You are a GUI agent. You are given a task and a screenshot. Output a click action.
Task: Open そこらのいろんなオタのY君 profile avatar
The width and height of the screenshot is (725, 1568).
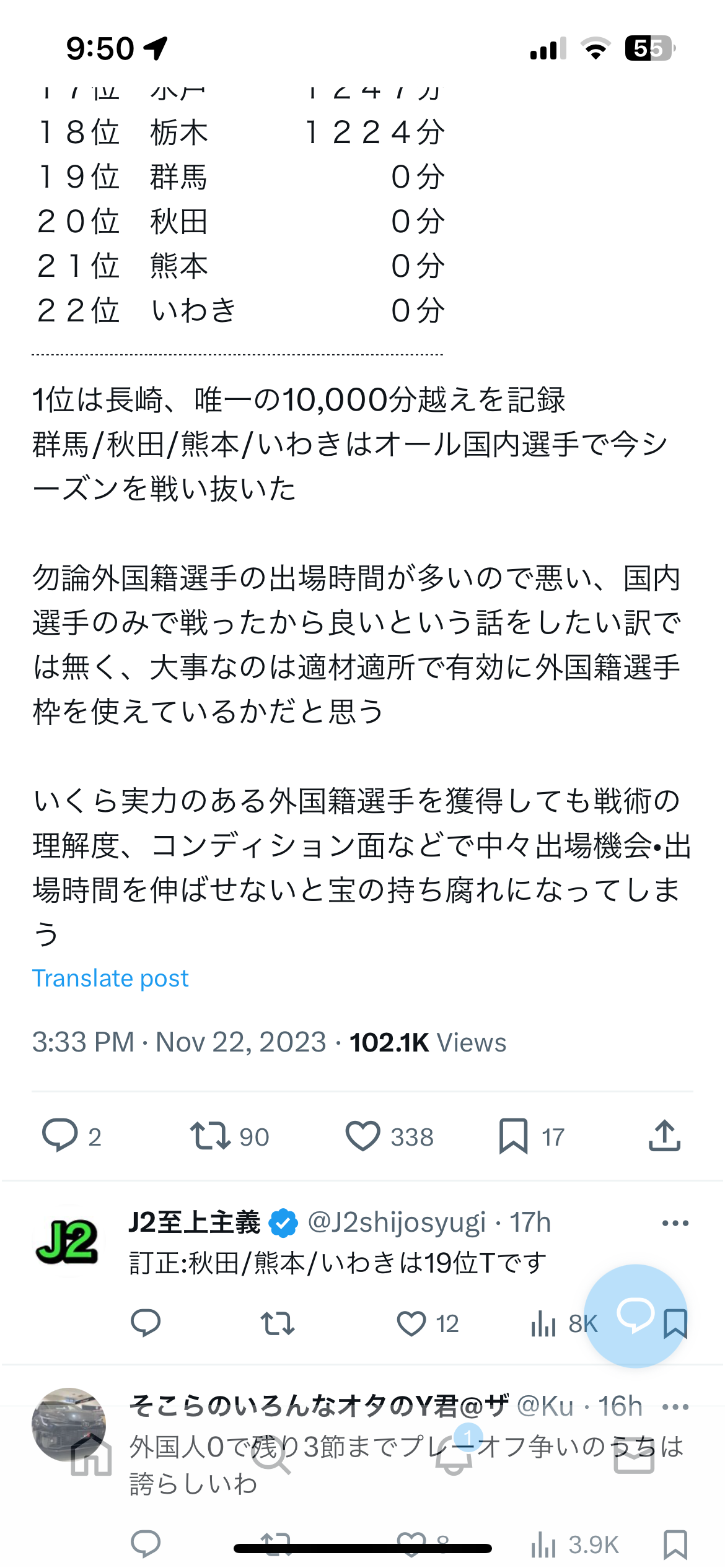click(x=68, y=1424)
